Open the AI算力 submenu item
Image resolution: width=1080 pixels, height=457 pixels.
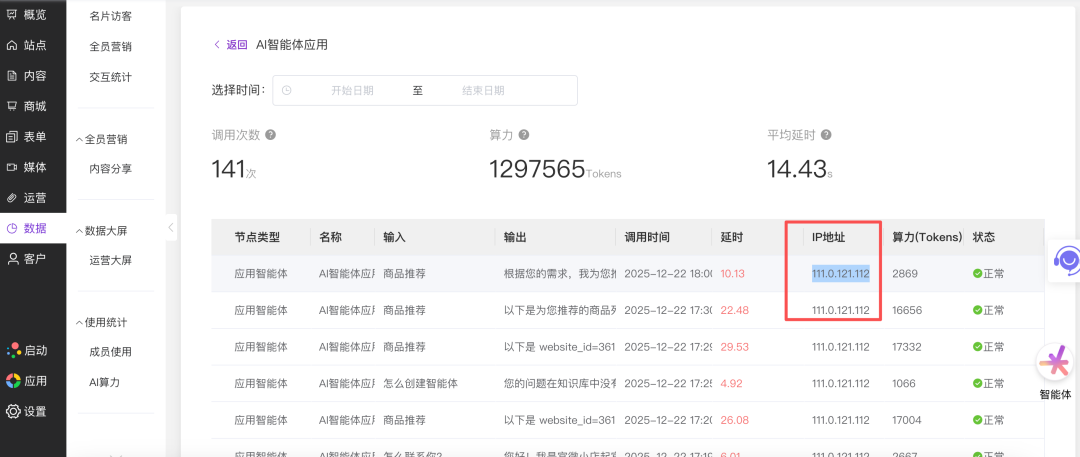(x=107, y=382)
